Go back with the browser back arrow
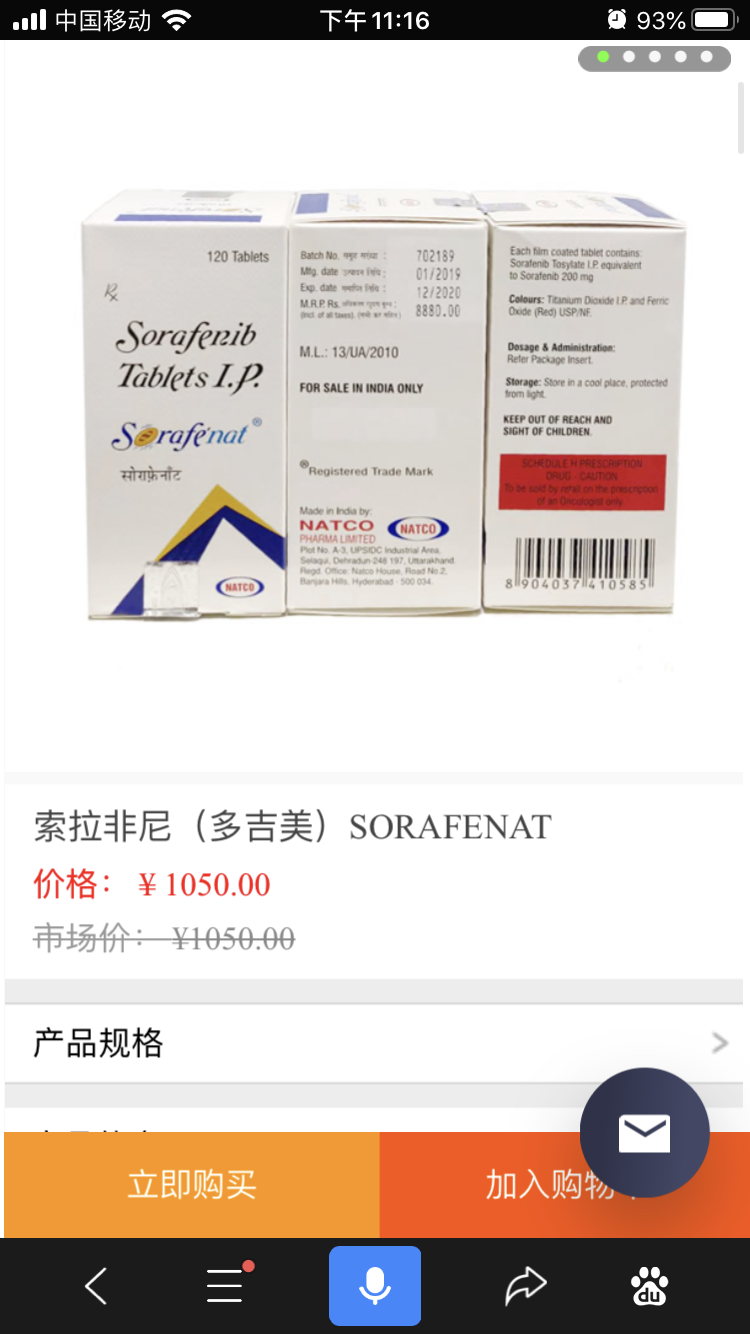 pos(96,1286)
